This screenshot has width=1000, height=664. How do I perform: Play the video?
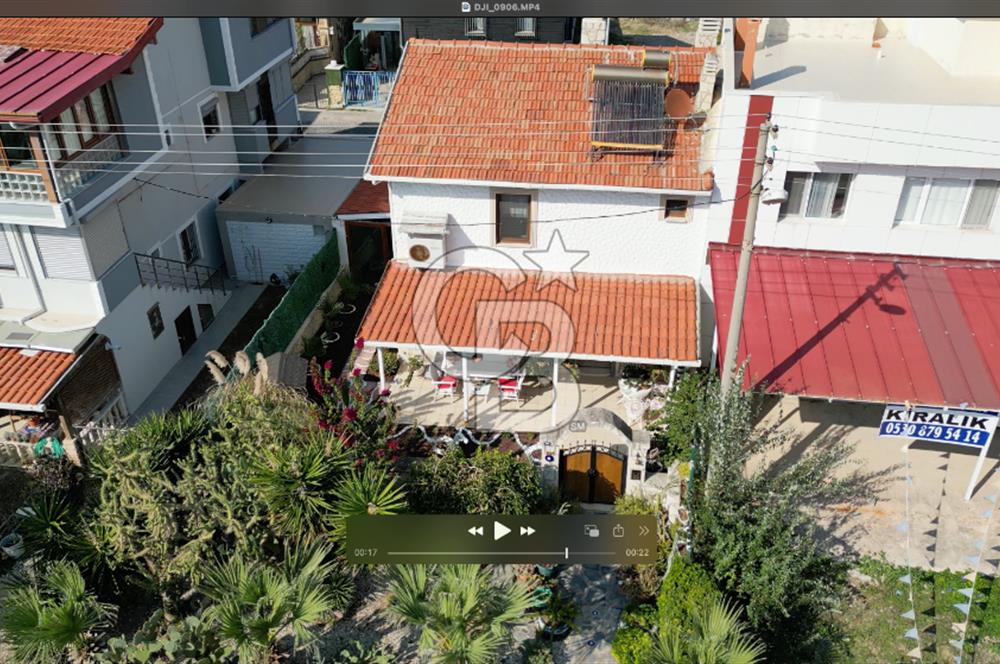tap(502, 531)
